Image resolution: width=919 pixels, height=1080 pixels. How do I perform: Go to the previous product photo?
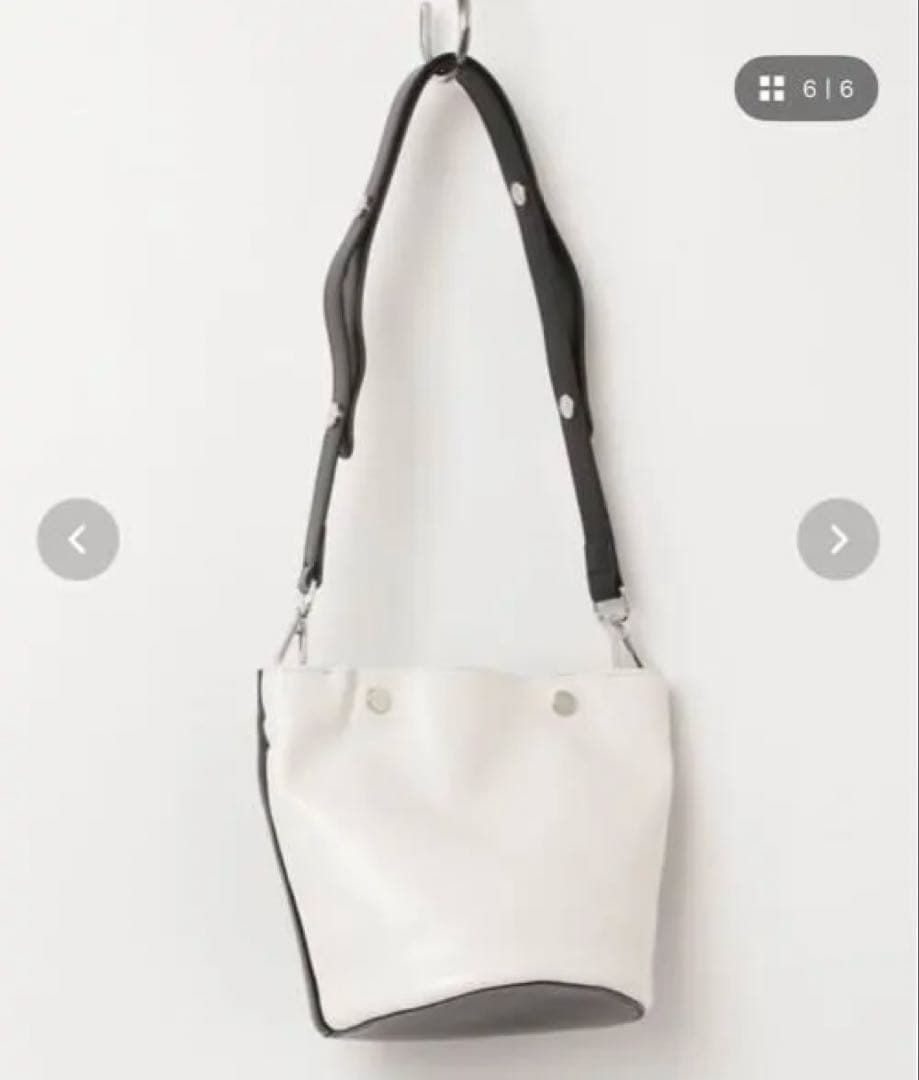[78, 539]
